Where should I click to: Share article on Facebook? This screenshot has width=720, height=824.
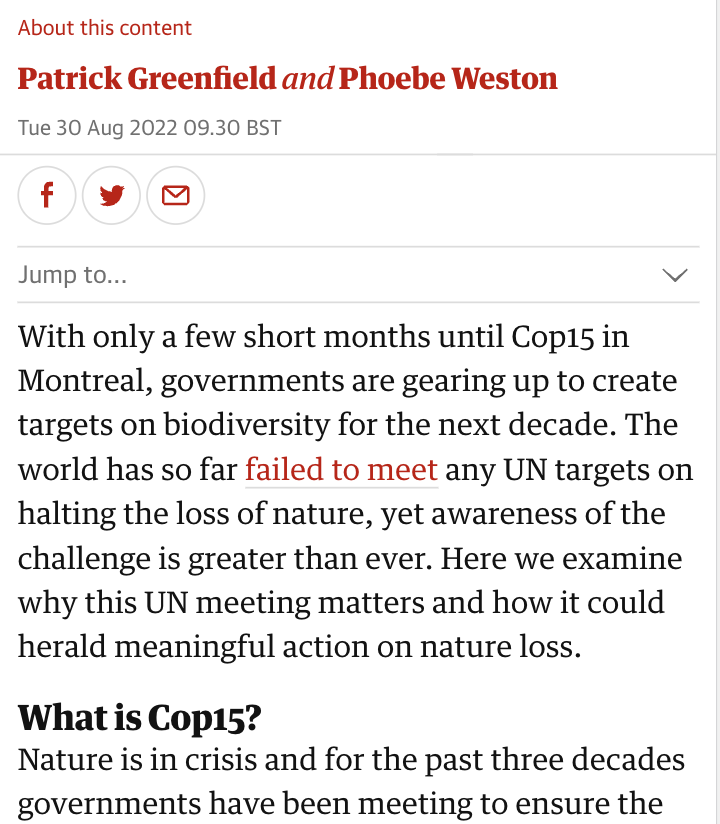[x=47, y=195]
